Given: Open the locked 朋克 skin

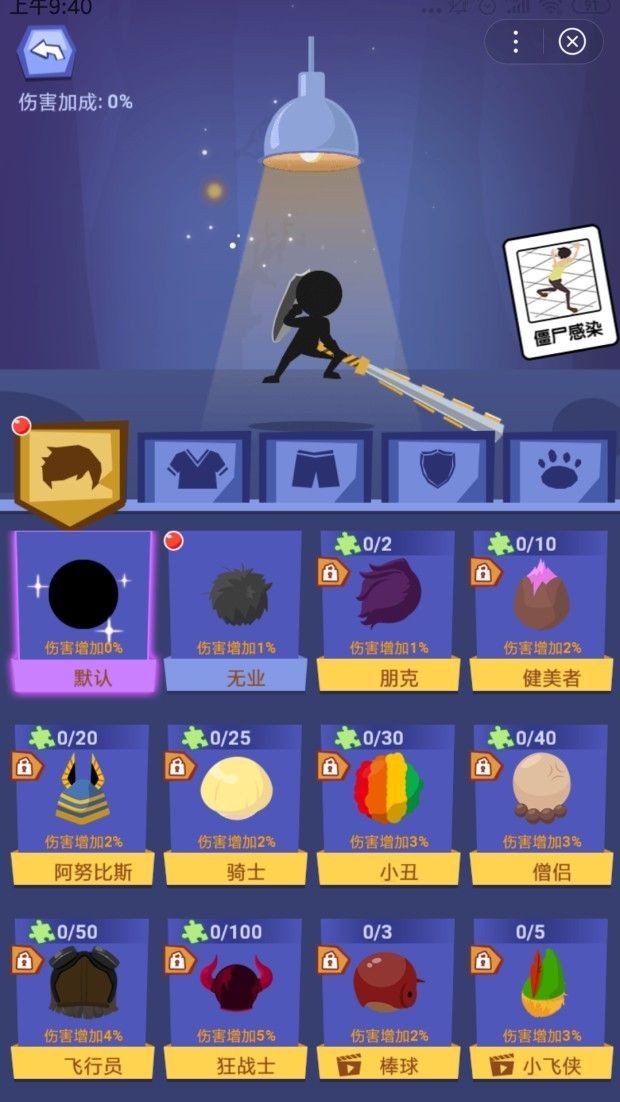Looking at the screenshot, I should click(388, 610).
